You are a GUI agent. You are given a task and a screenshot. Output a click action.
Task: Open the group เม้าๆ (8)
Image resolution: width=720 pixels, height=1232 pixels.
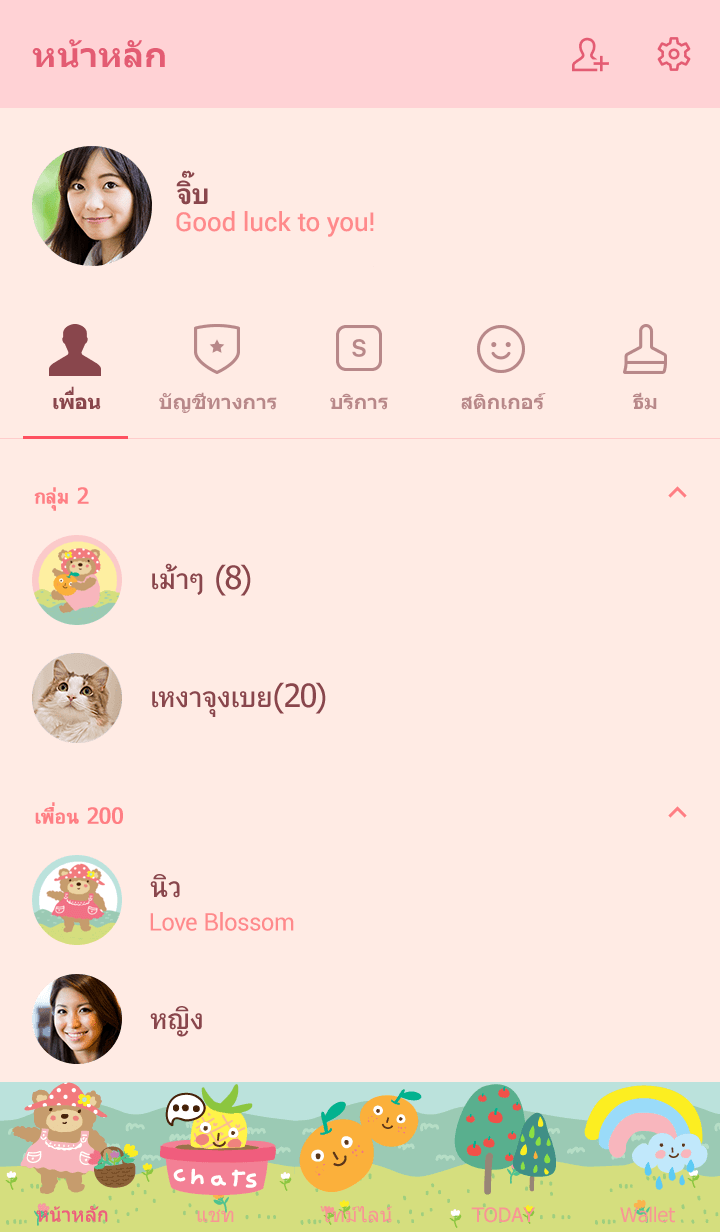[200, 580]
